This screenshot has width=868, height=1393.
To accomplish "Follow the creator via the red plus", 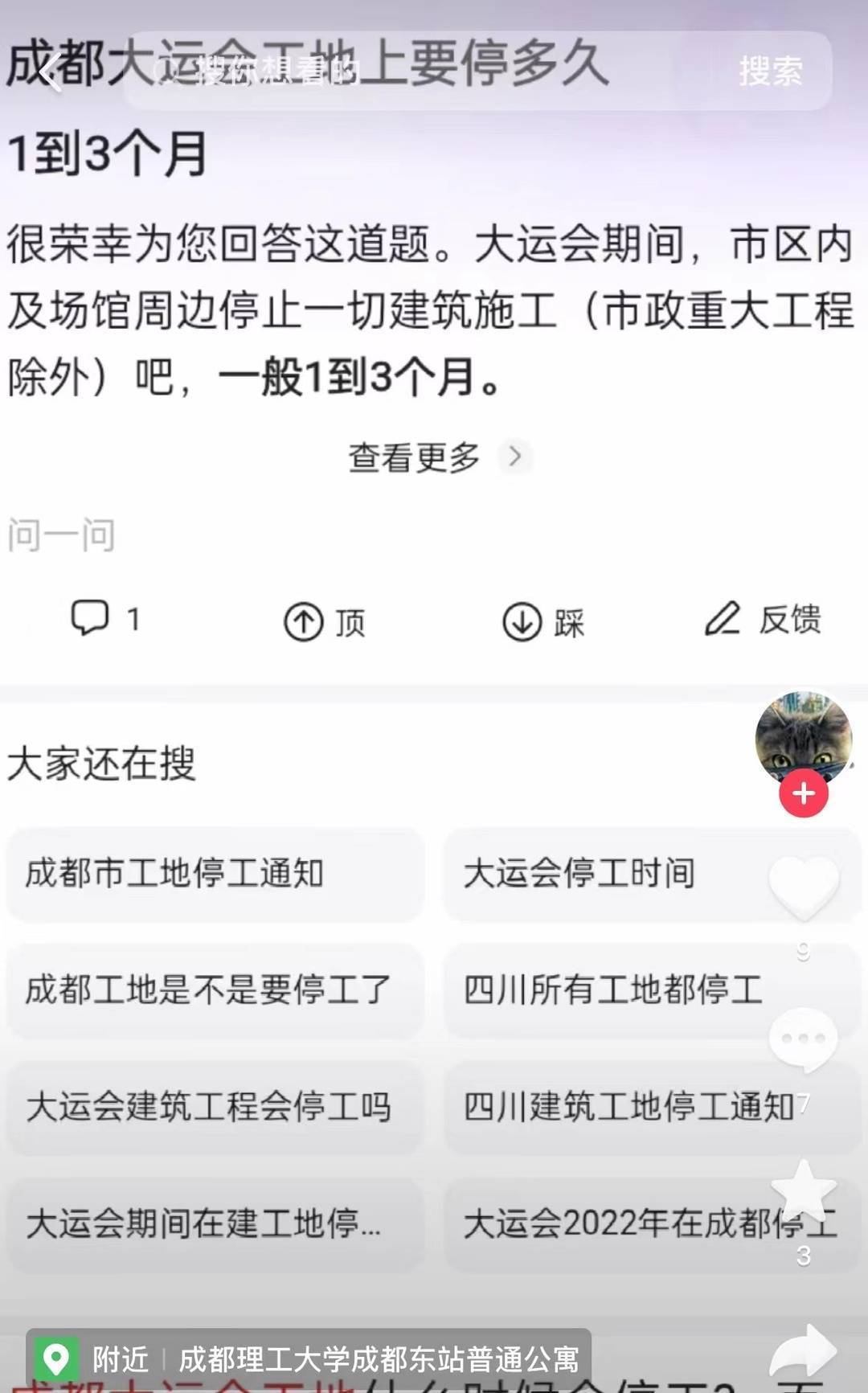I will (803, 794).
